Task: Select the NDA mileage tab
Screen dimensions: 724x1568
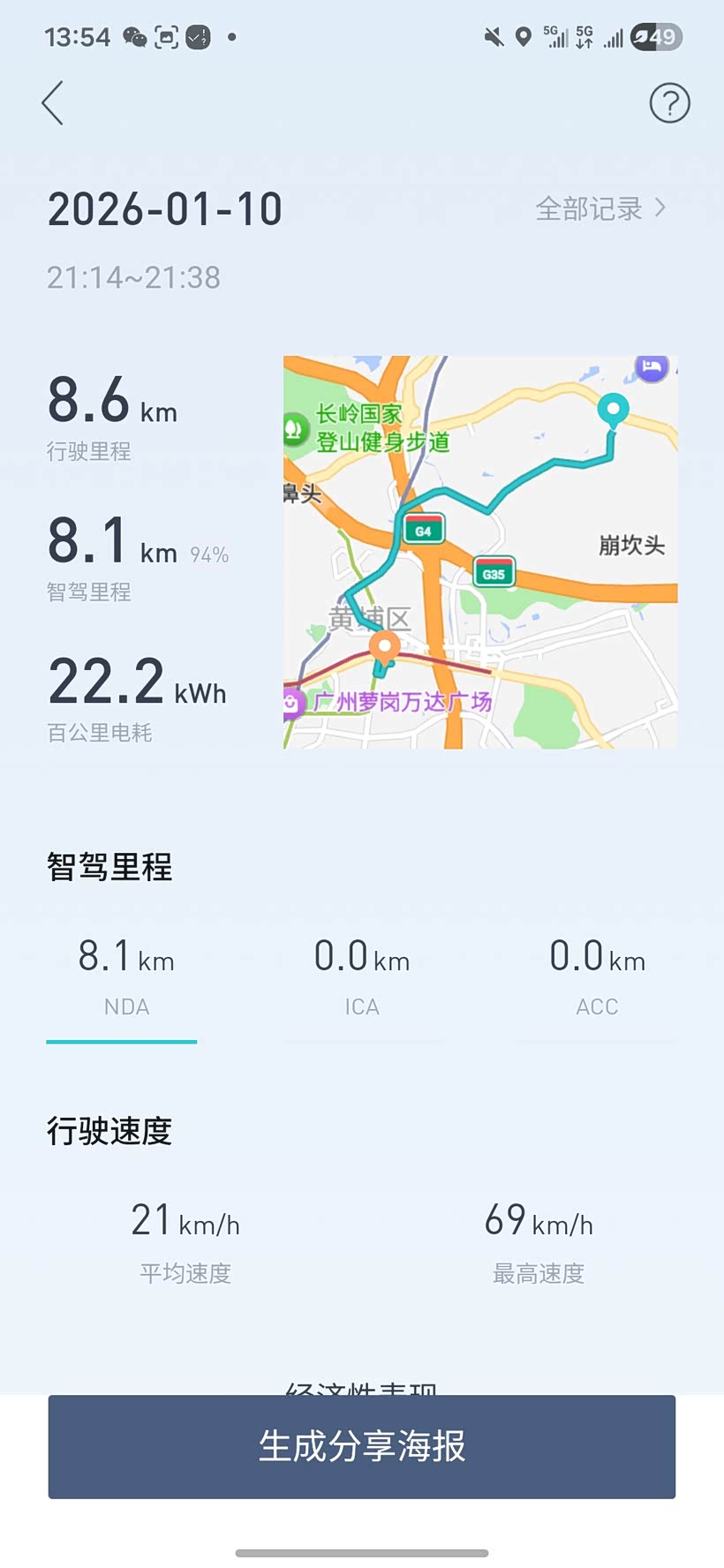Action: [x=125, y=978]
